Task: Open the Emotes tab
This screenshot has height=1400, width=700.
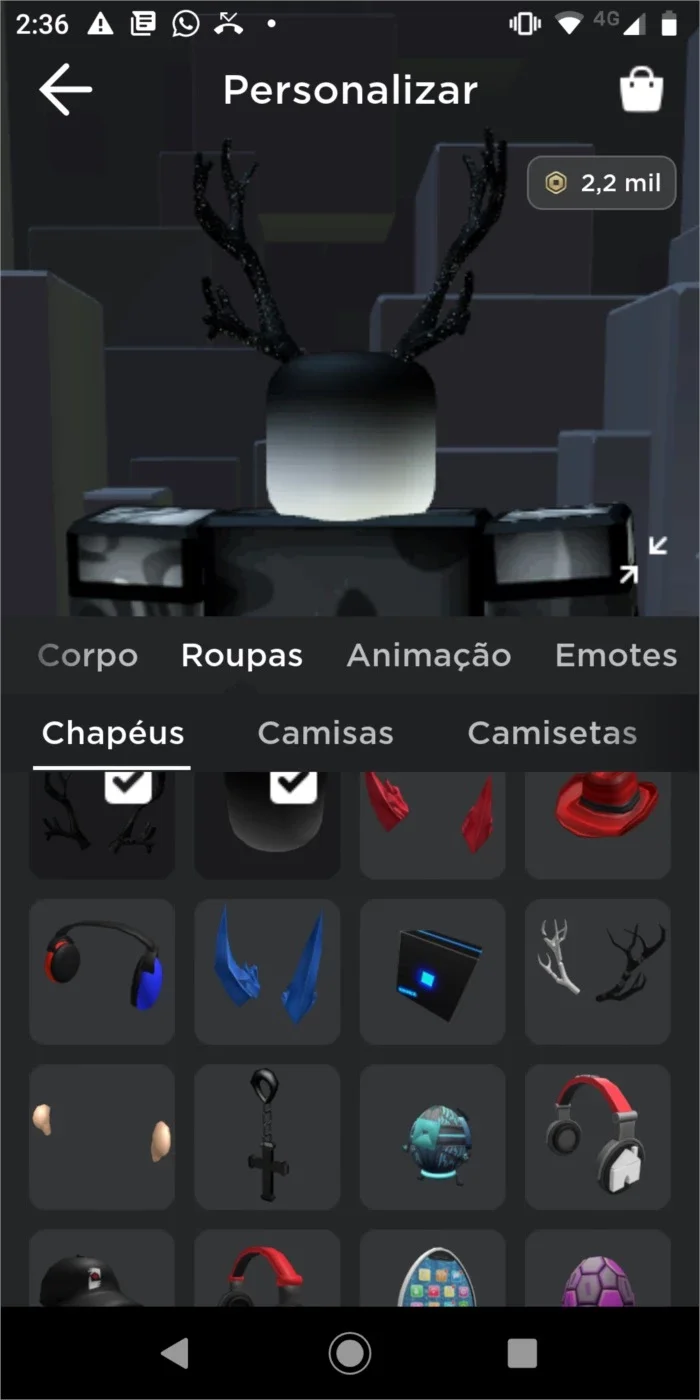Action: (x=616, y=656)
